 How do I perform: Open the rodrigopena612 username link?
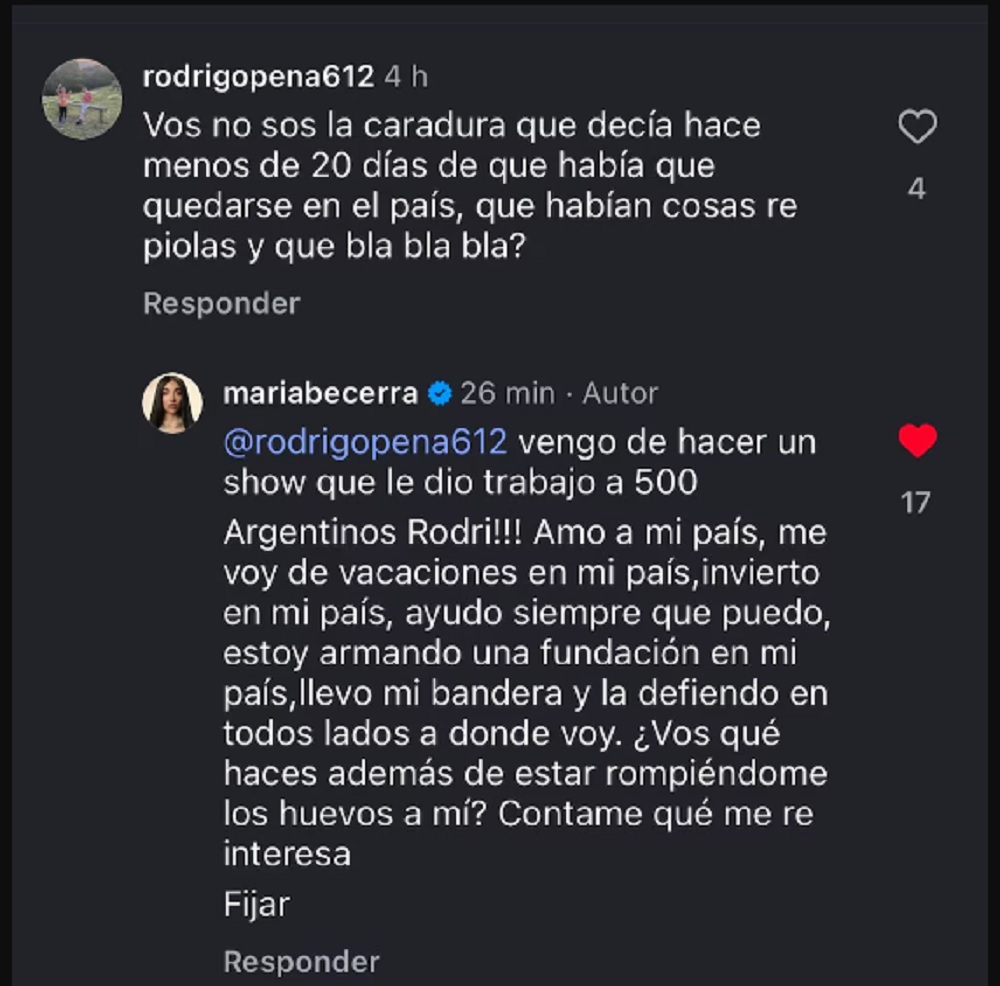[258, 77]
